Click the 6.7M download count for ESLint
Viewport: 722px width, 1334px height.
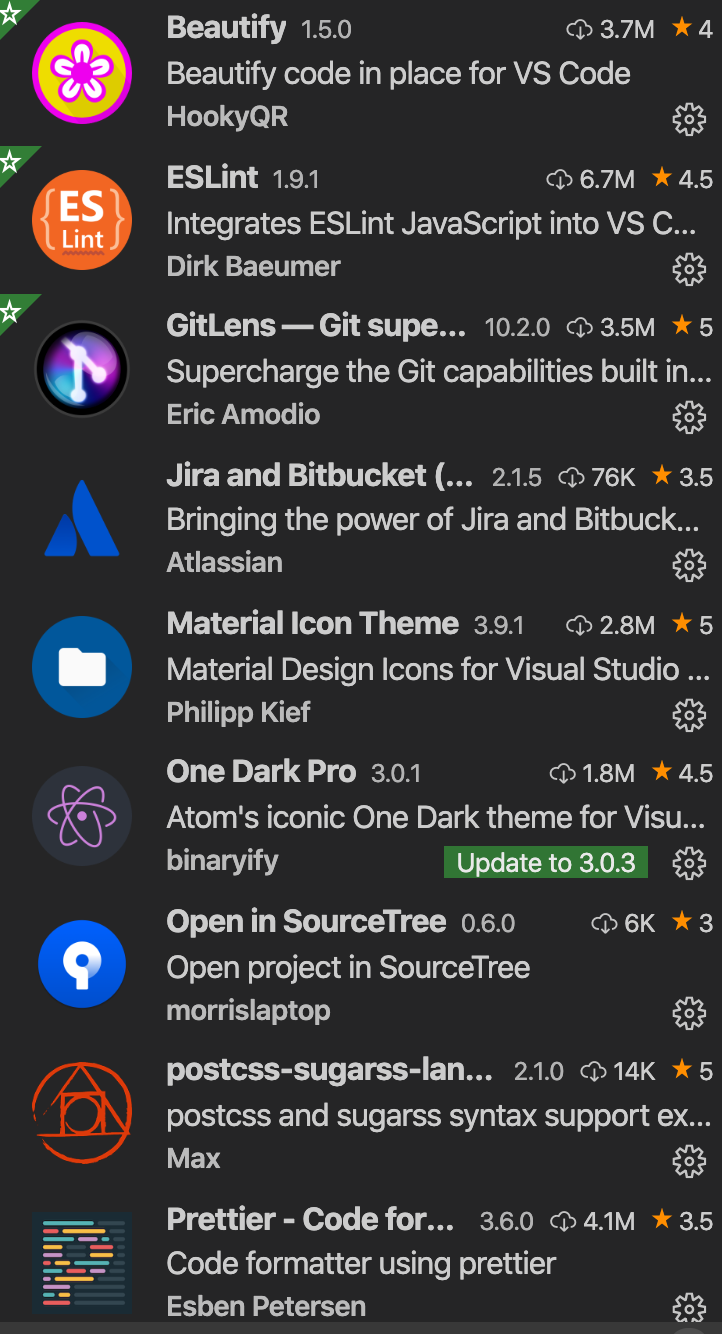point(609,177)
